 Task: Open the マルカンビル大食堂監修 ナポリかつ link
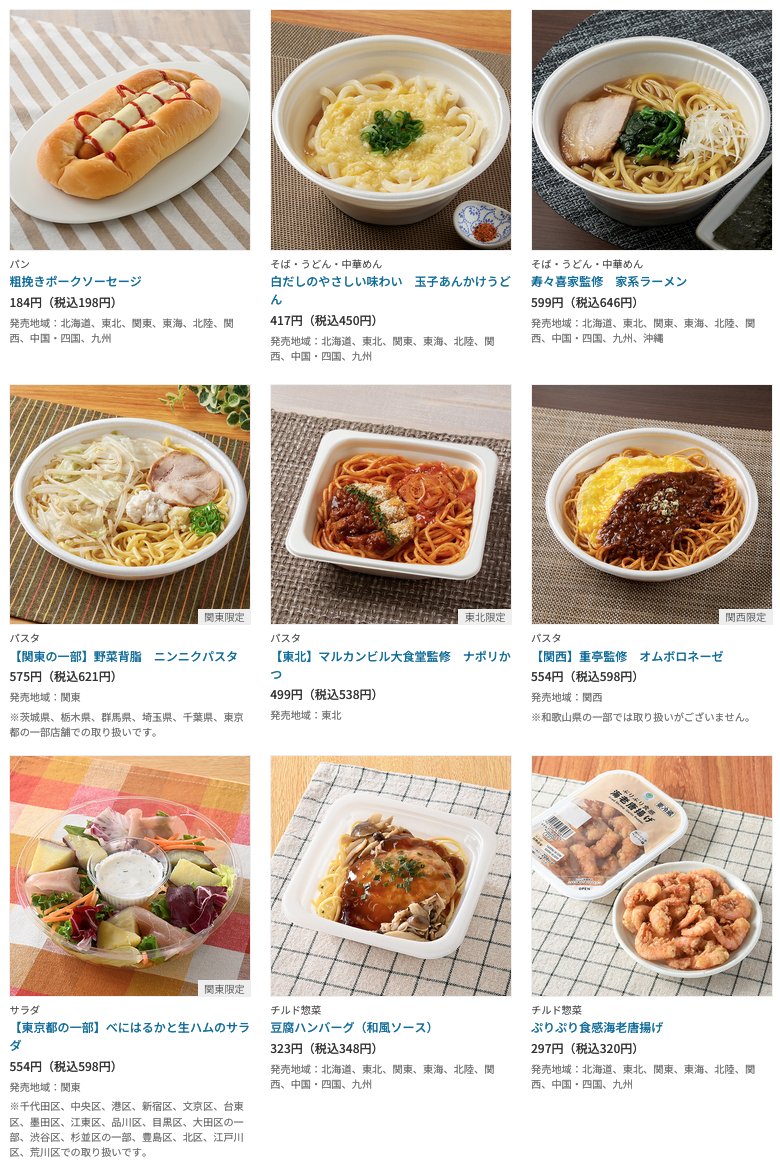[390, 657]
